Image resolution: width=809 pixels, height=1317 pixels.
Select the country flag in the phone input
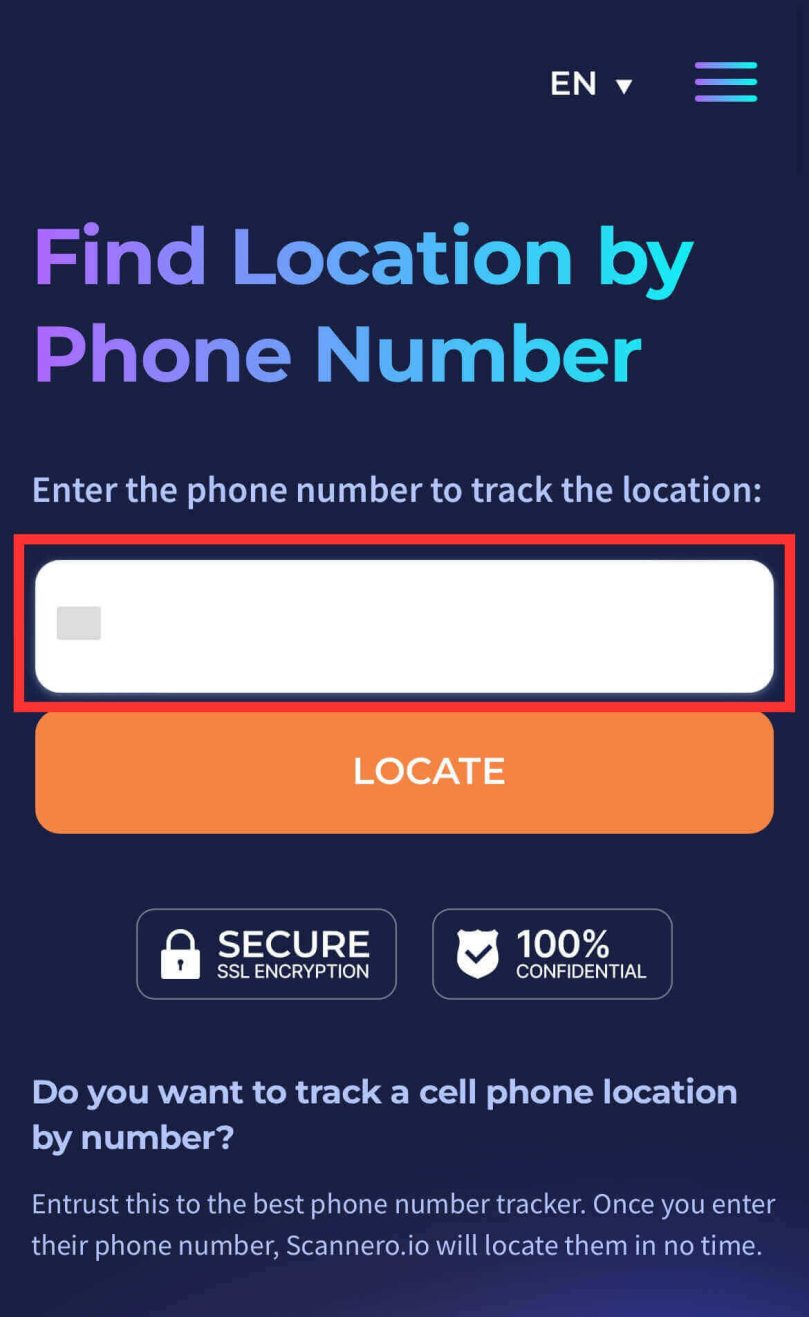pyautogui.click(x=78, y=623)
